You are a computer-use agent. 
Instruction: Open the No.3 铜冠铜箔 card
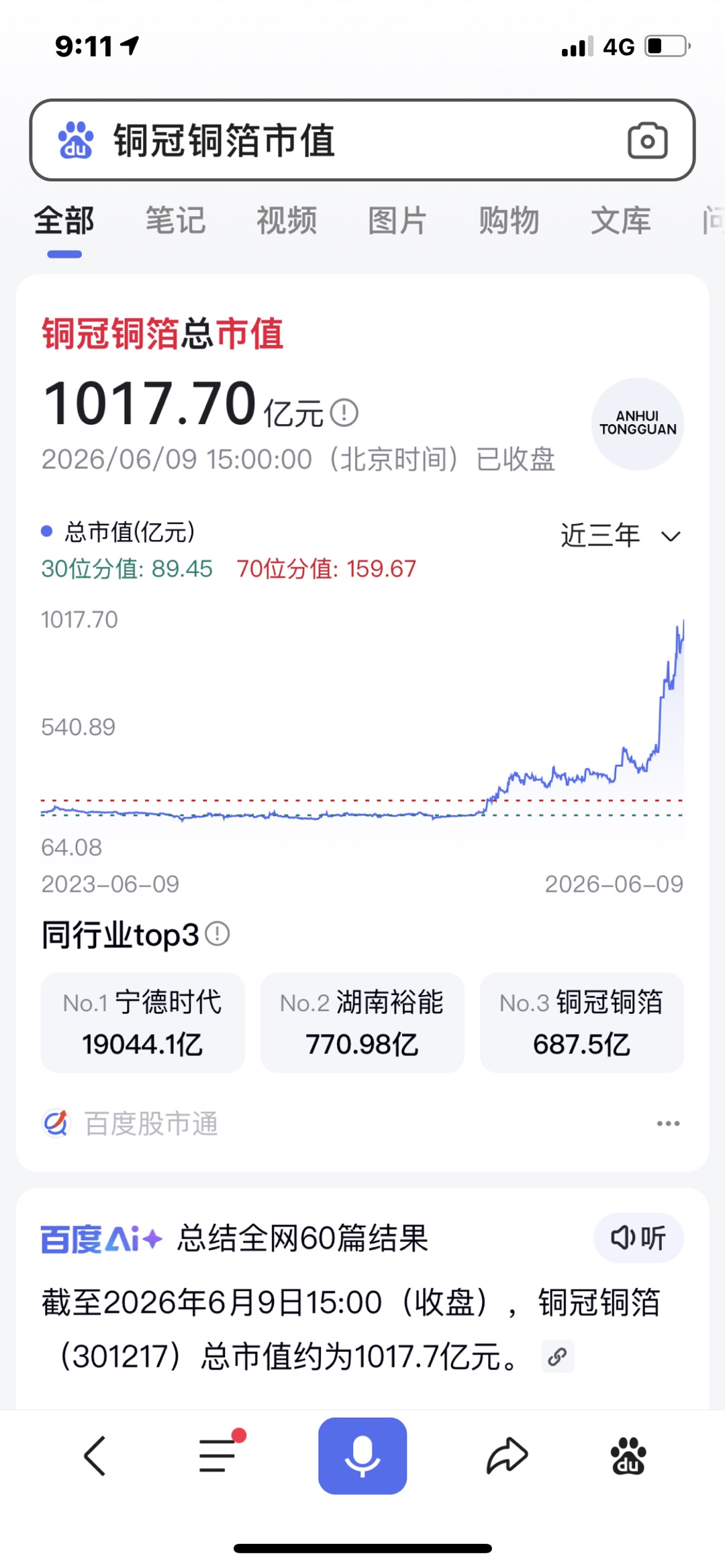(x=582, y=1023)
